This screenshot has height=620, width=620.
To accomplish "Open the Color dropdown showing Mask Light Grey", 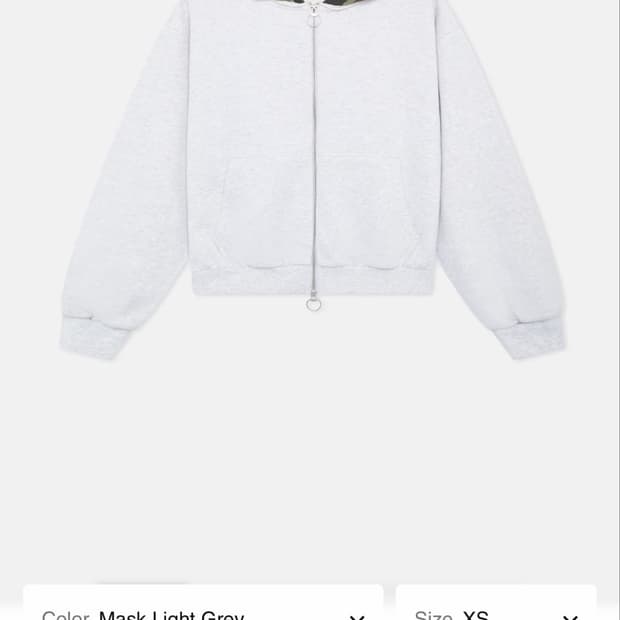I will click(x=203, y=602).
